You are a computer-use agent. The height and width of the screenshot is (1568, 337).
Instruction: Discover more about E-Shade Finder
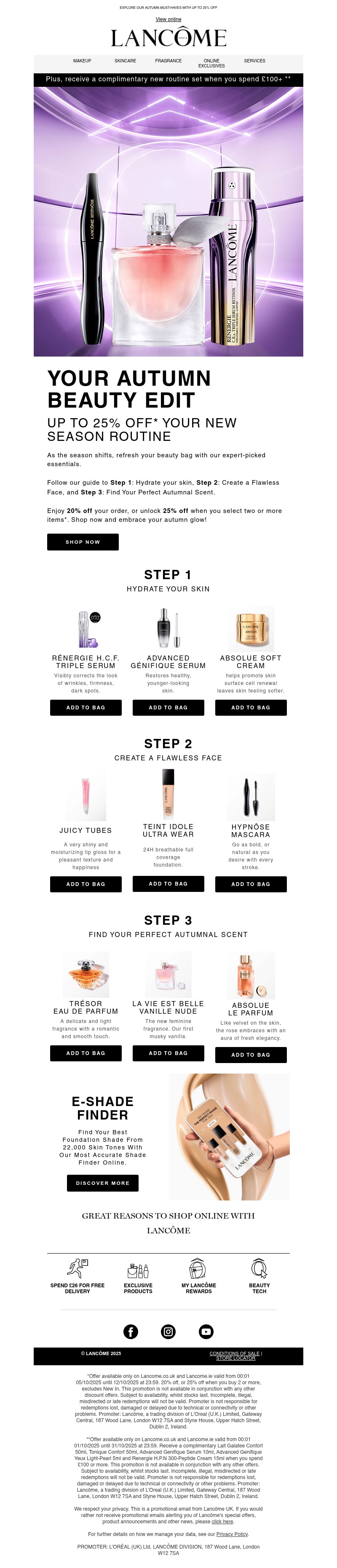click(x=103, y=1183)
